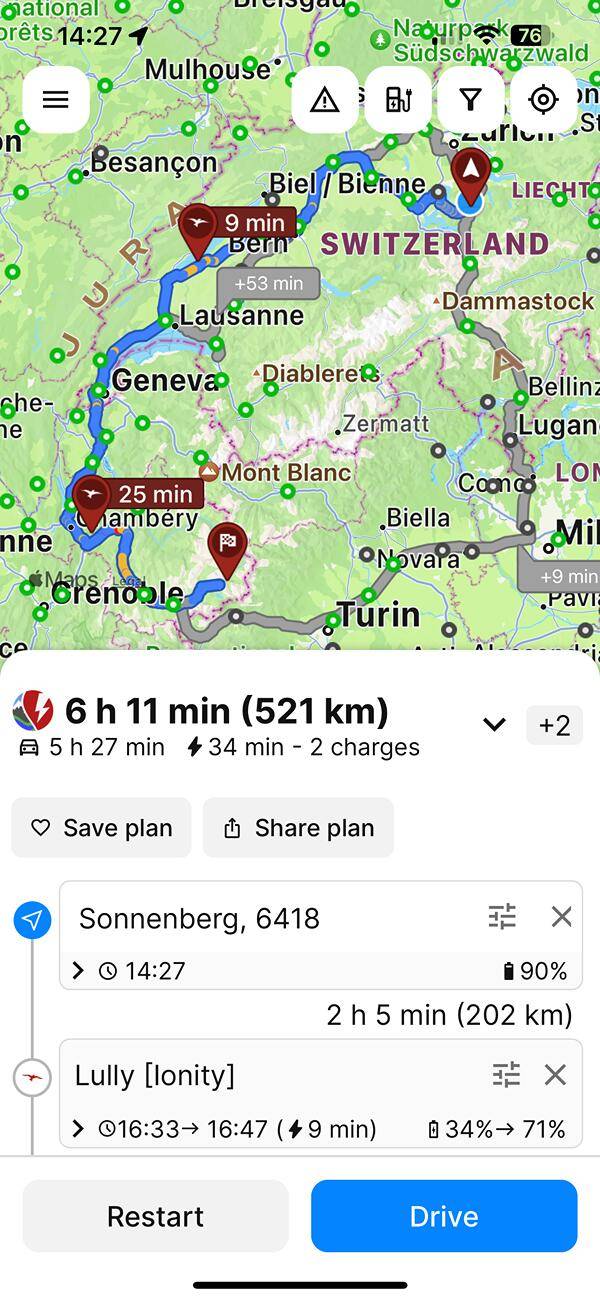
Task: Adjust settings for Sonnenberg, 6418 waypoint
Action: 502,916
